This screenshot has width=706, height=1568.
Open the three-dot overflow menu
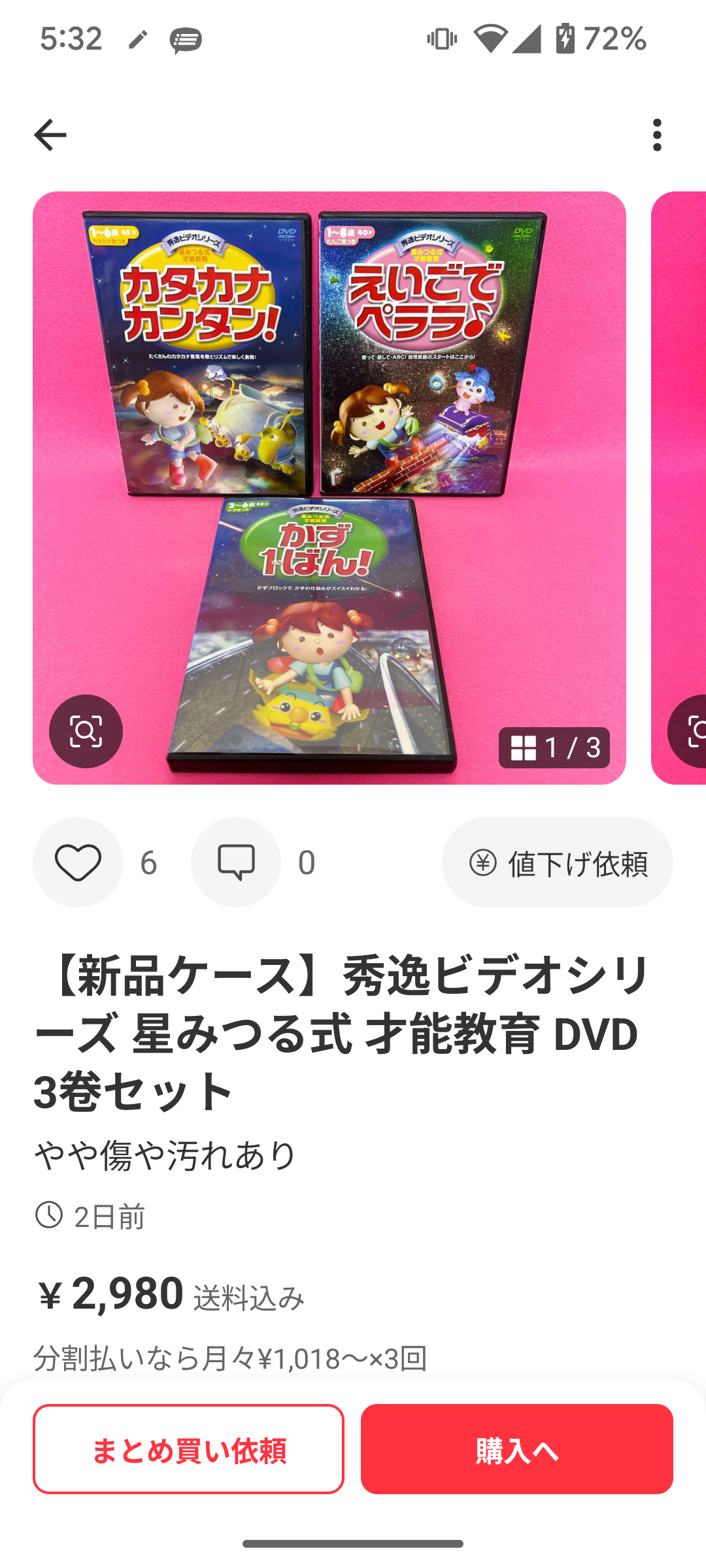pos(657,135)
